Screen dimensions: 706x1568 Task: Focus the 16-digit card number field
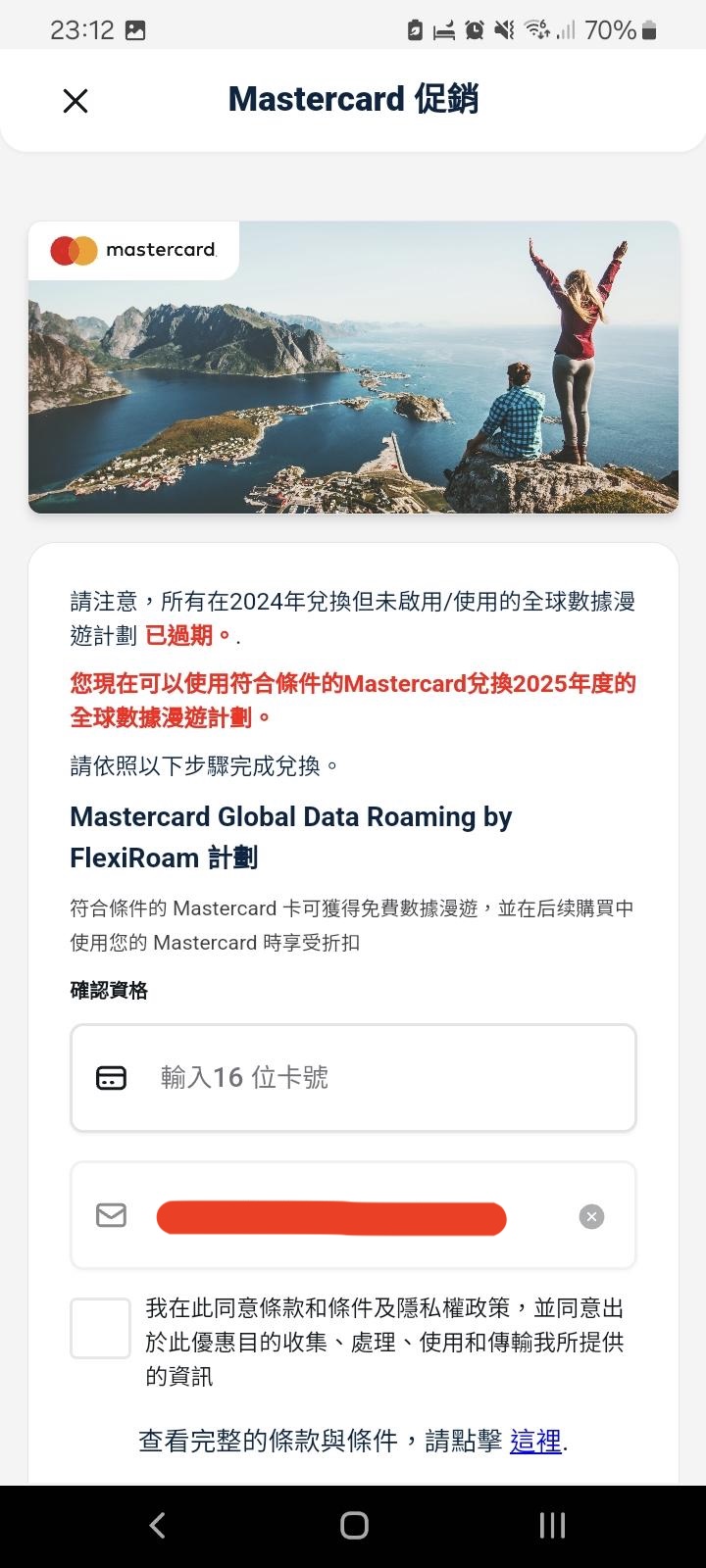tap(353, 1078)
